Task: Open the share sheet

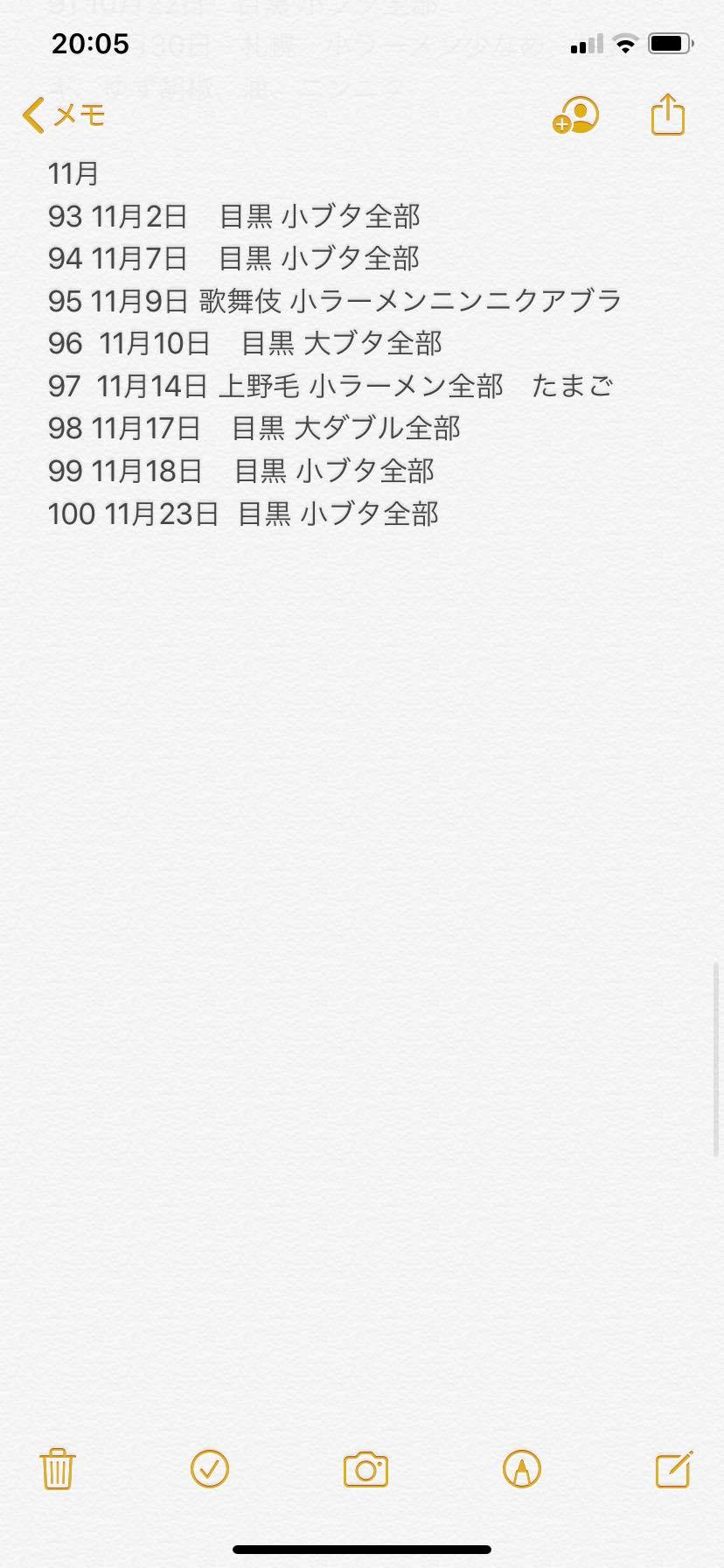Action: tap(668, 114)
